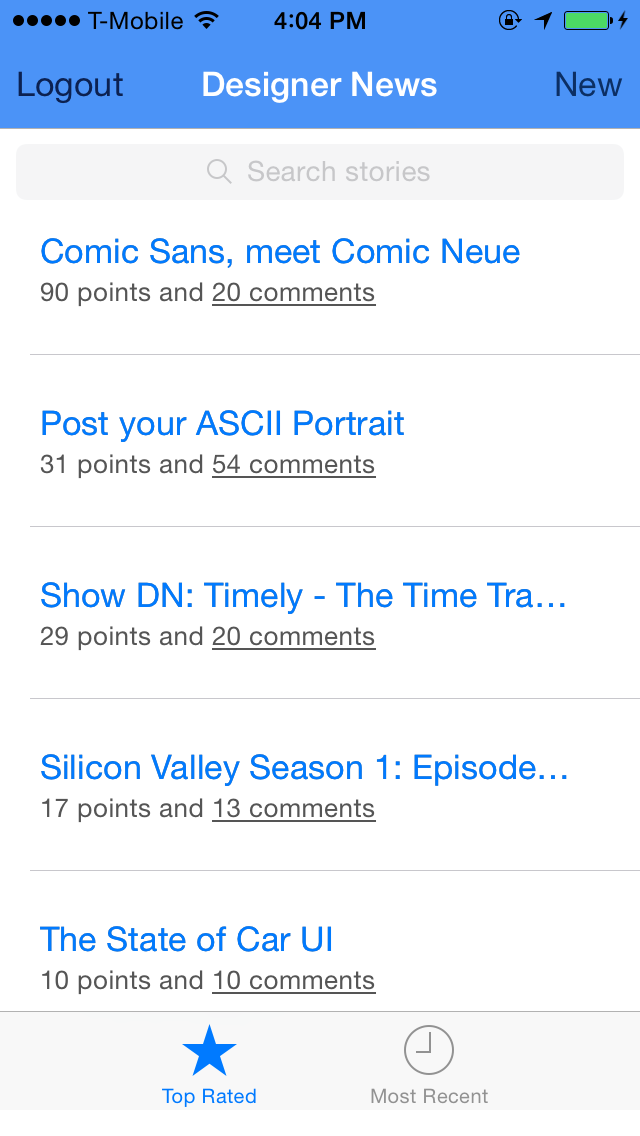The width and height of the screenshot is (640, 1136).
Task: Create a new story with New
Action: (588, 85)
